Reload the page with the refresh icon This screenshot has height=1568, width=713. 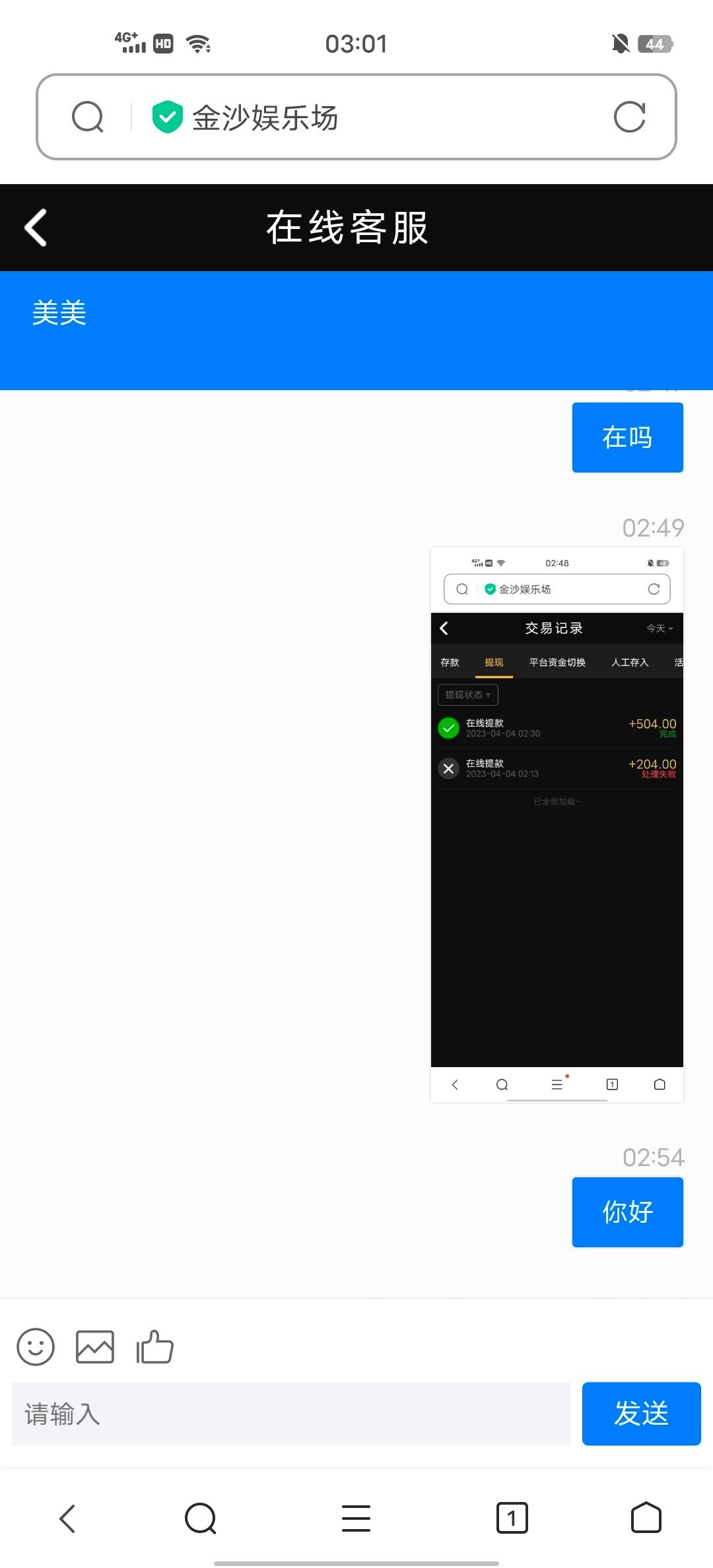coord(629,117)
